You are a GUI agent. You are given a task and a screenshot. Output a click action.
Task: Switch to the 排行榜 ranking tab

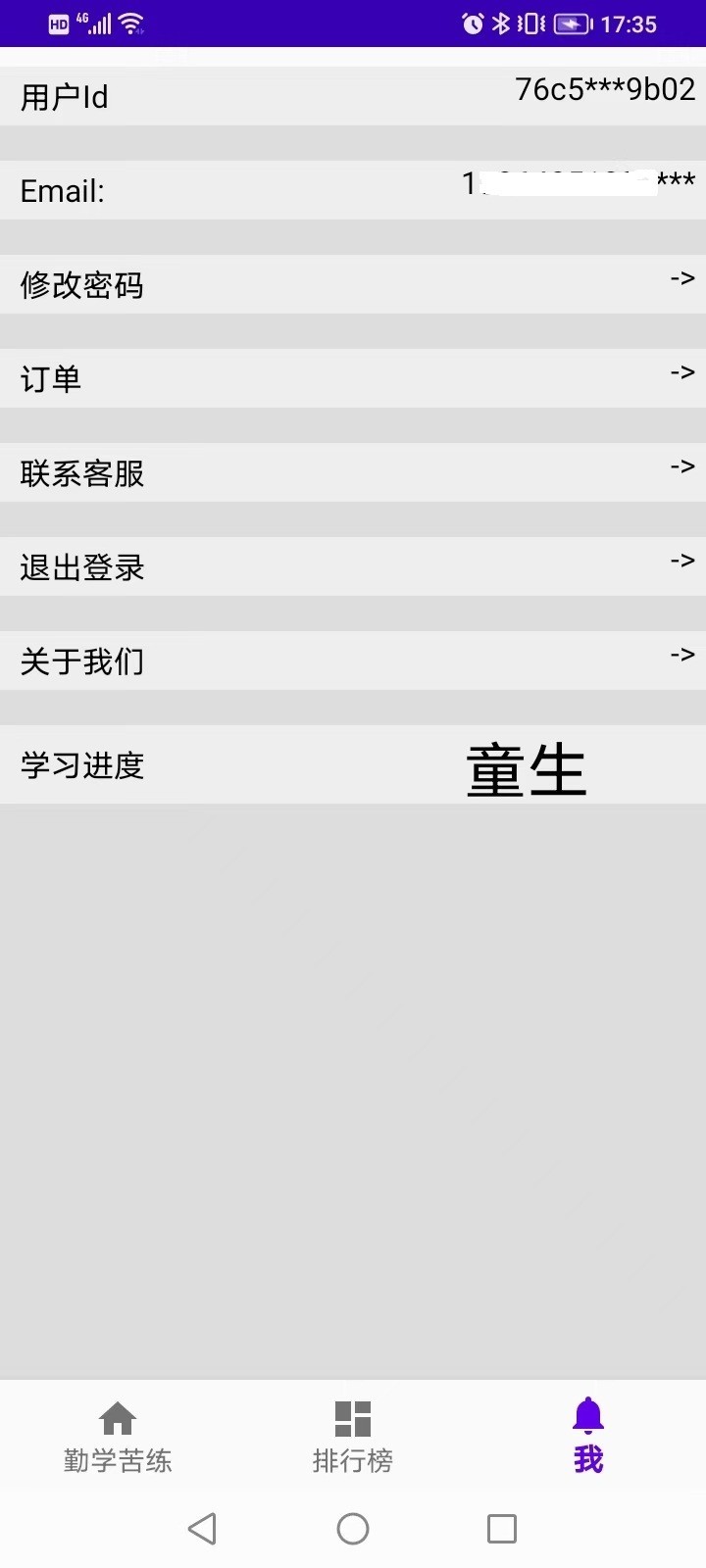click(353, 1437)
